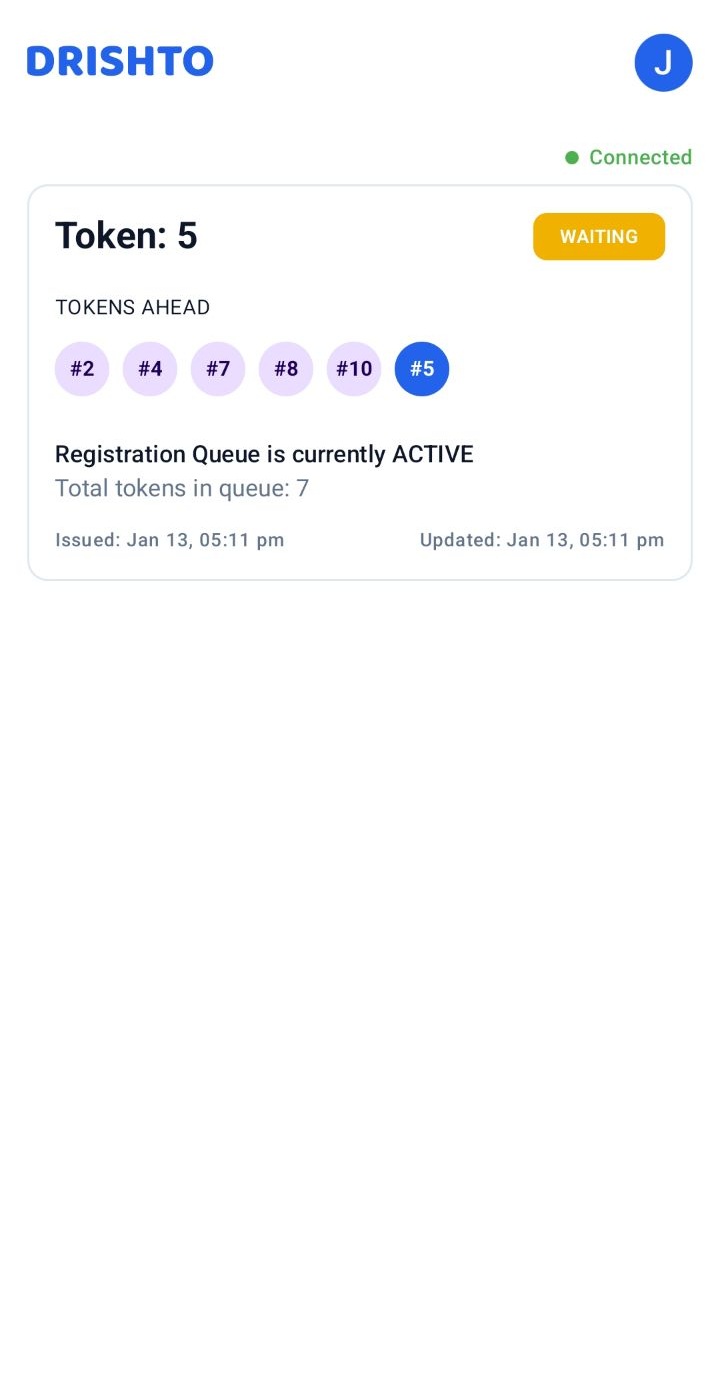Click the Updated timestamp text
Viewport: 720px width, 1382px height.
(x=541, y=539)
